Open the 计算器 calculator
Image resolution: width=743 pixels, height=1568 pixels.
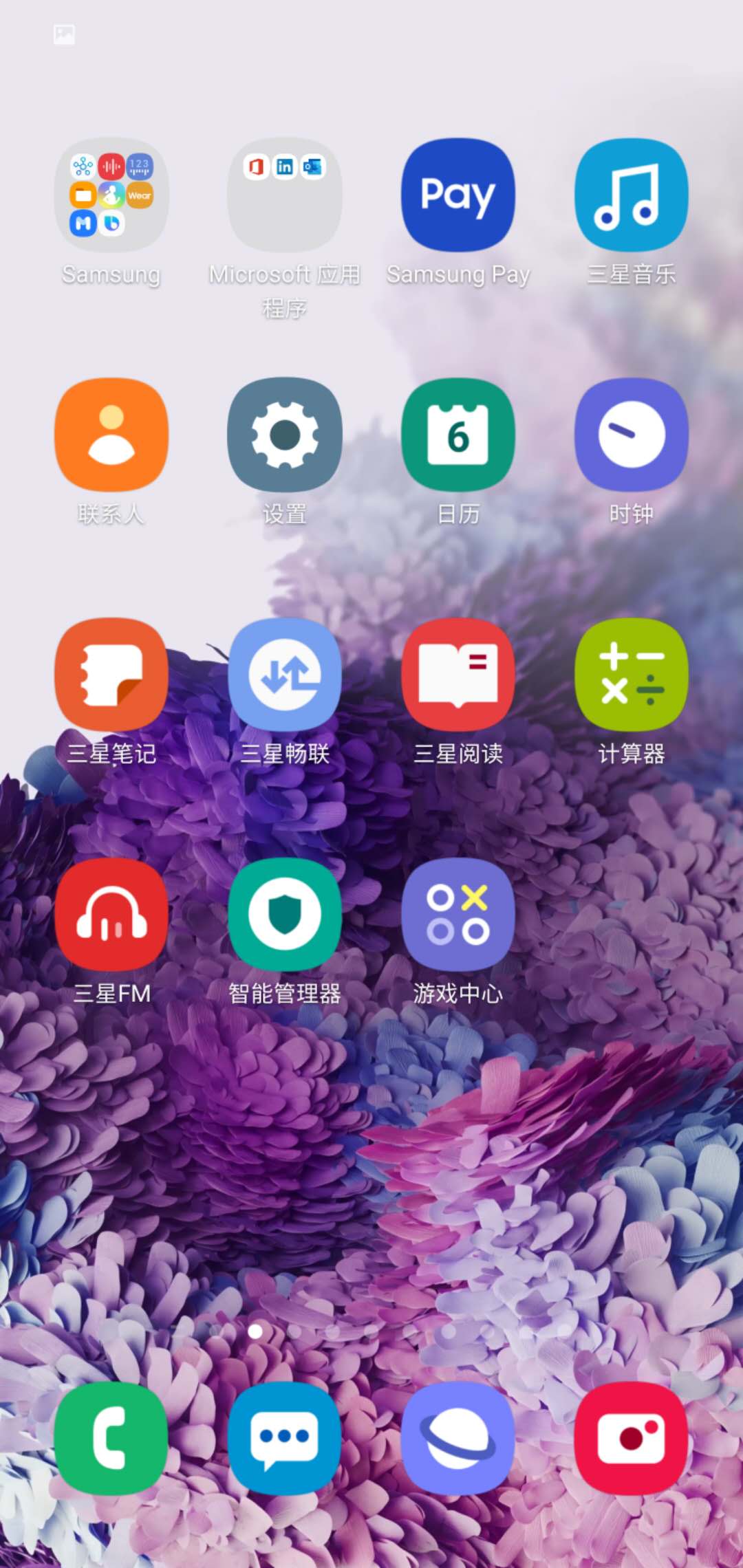[x=632, y=675]
